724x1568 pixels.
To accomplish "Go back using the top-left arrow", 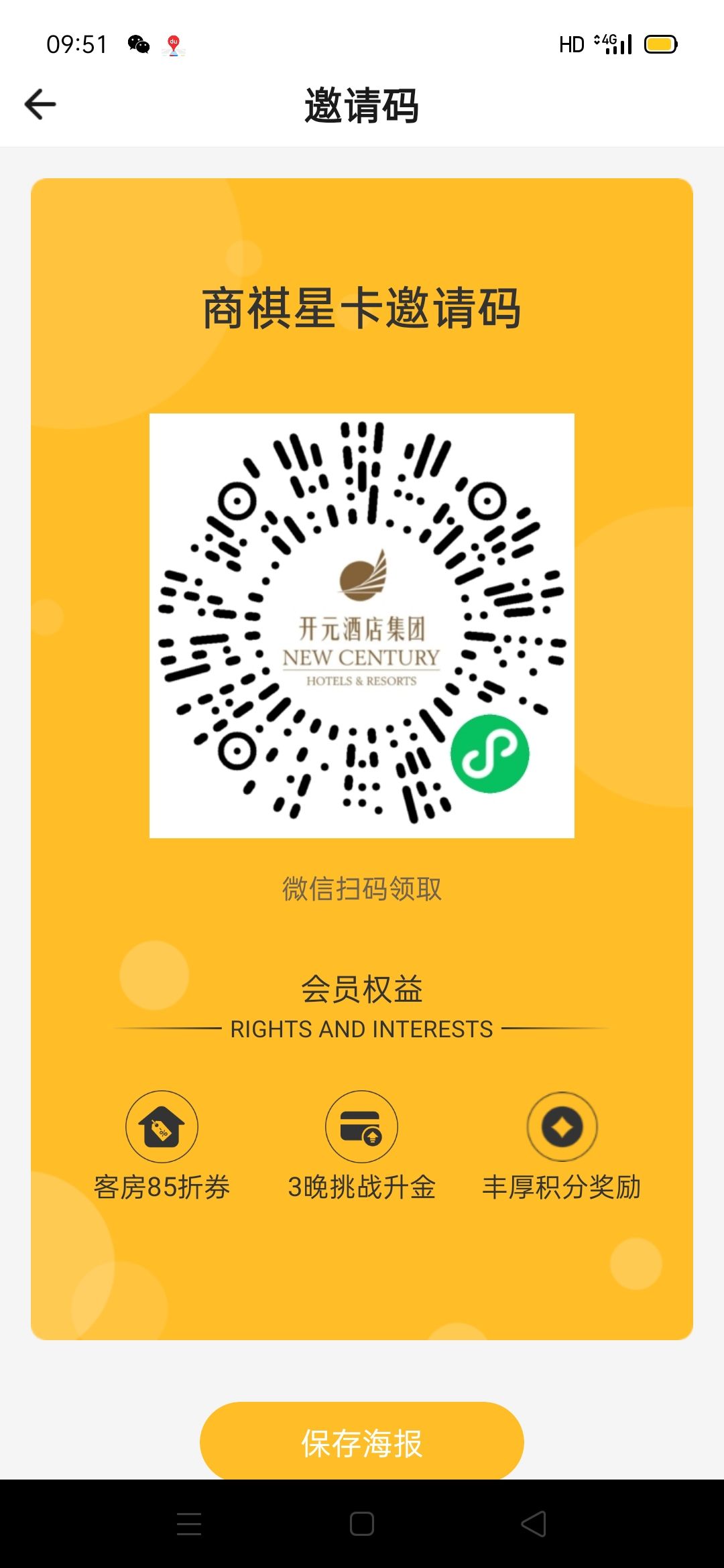I will [40, 105].
